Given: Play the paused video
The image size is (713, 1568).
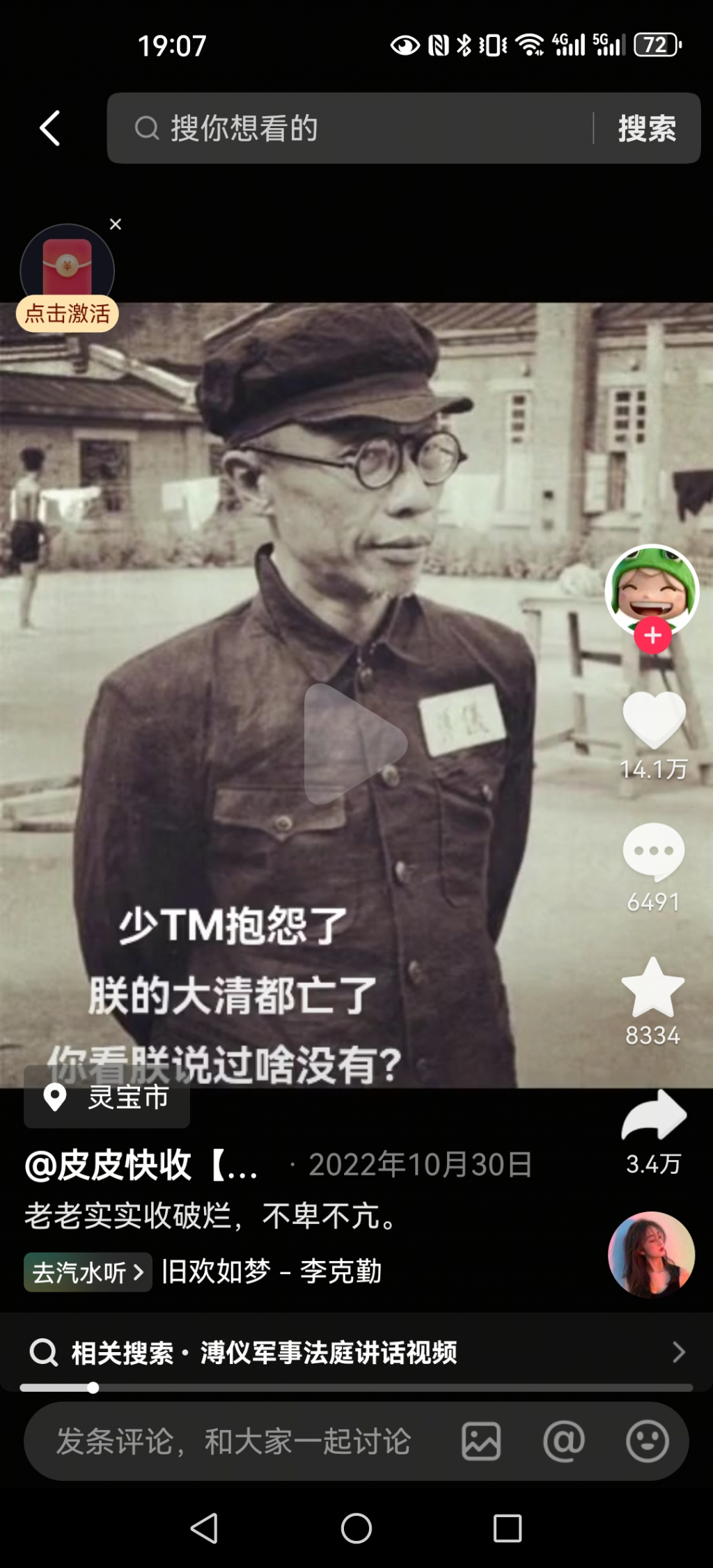Looking at the screenshot, I should pyautogui.click(x=355, y=744).
